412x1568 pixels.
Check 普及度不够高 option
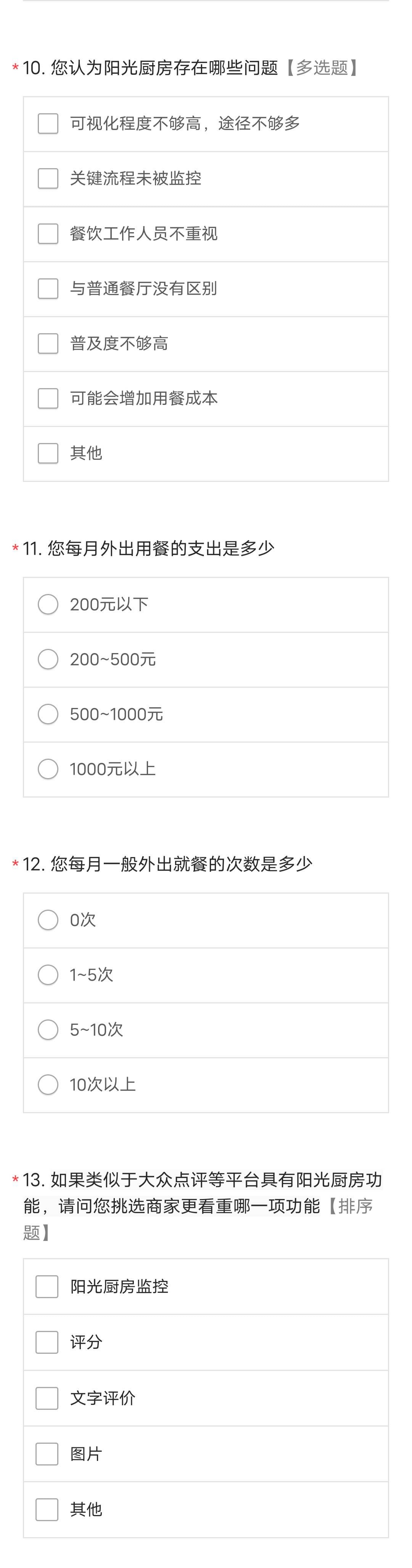pos(48,343)
